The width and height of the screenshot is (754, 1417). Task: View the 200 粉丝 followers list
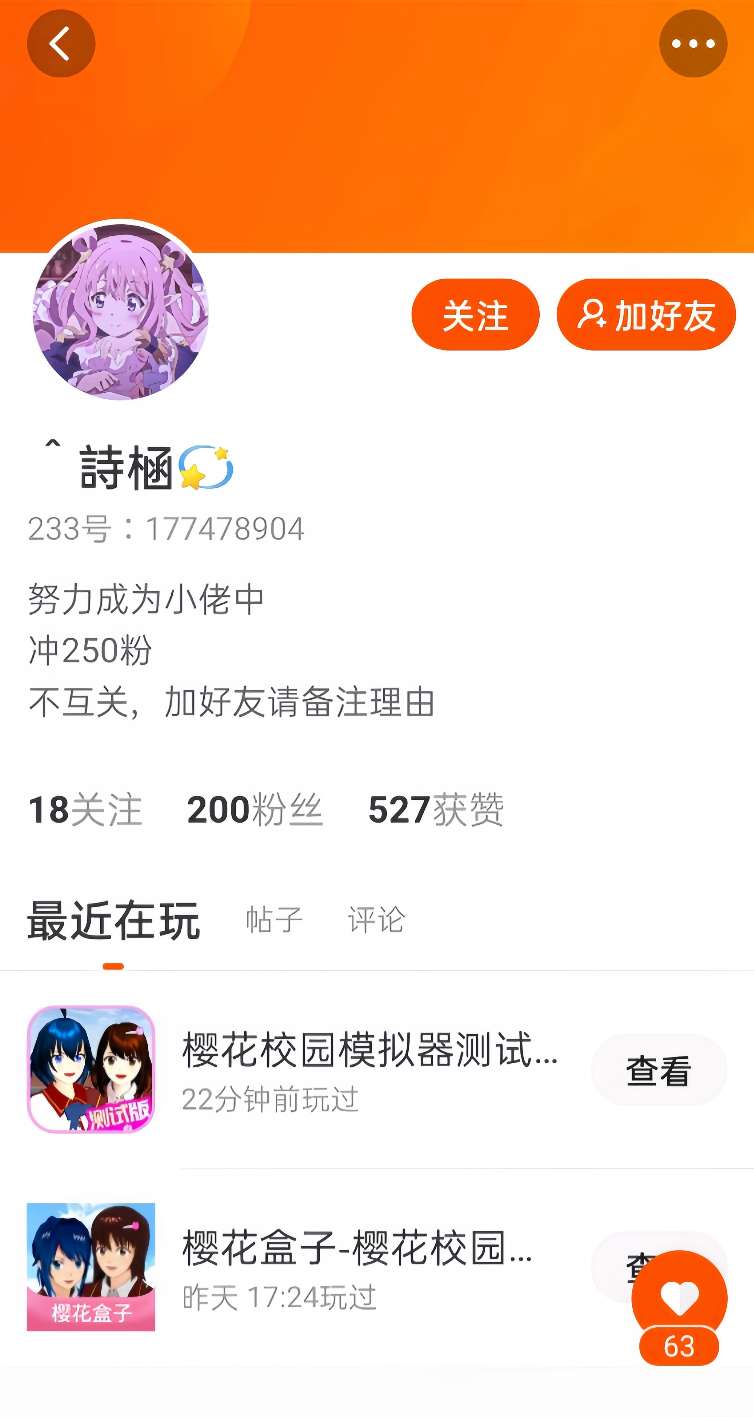point(255,810)
